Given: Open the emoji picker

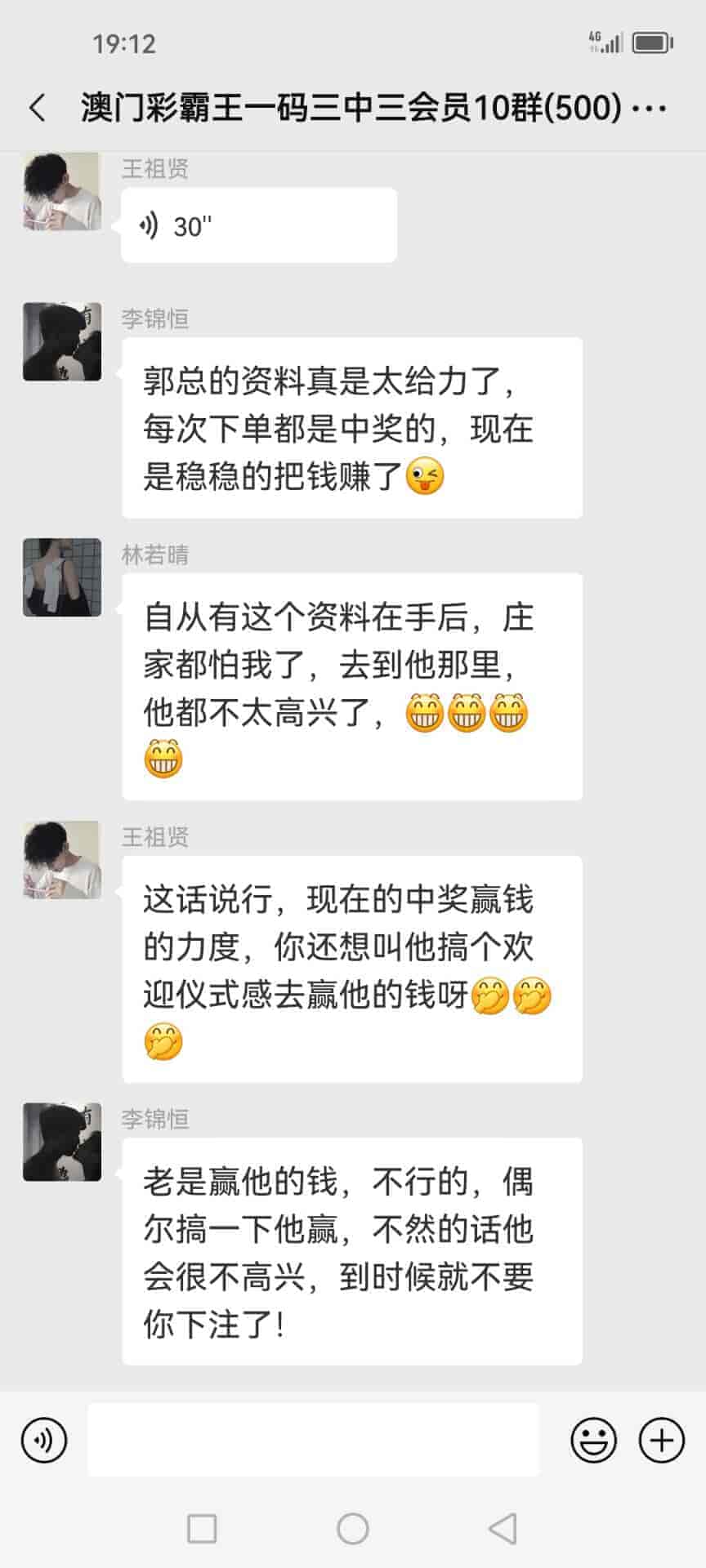Looking at the screenshot, I should point(593,1440).
